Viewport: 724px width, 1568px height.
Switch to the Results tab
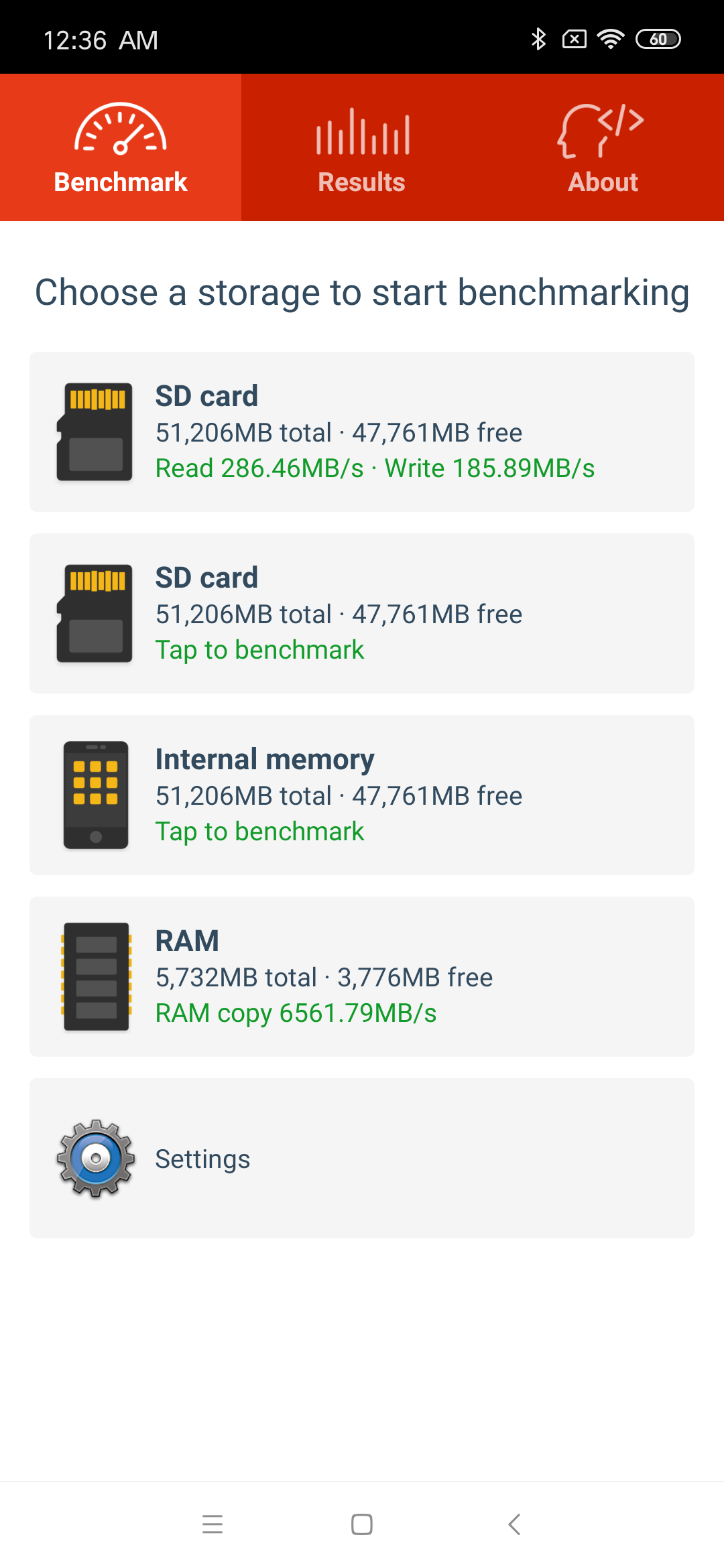coord(362,147)
